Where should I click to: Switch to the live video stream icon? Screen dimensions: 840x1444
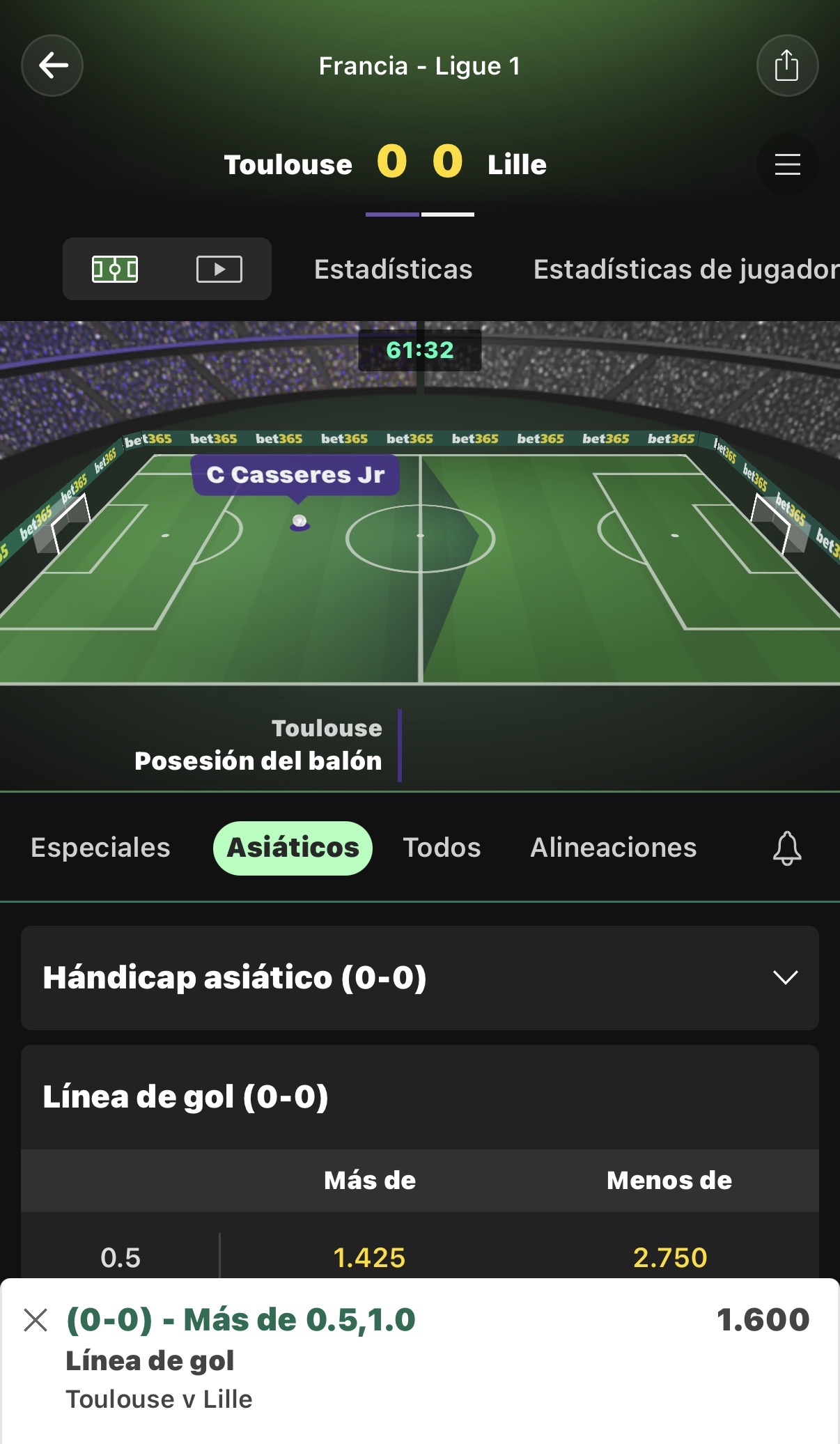(219, 269)
